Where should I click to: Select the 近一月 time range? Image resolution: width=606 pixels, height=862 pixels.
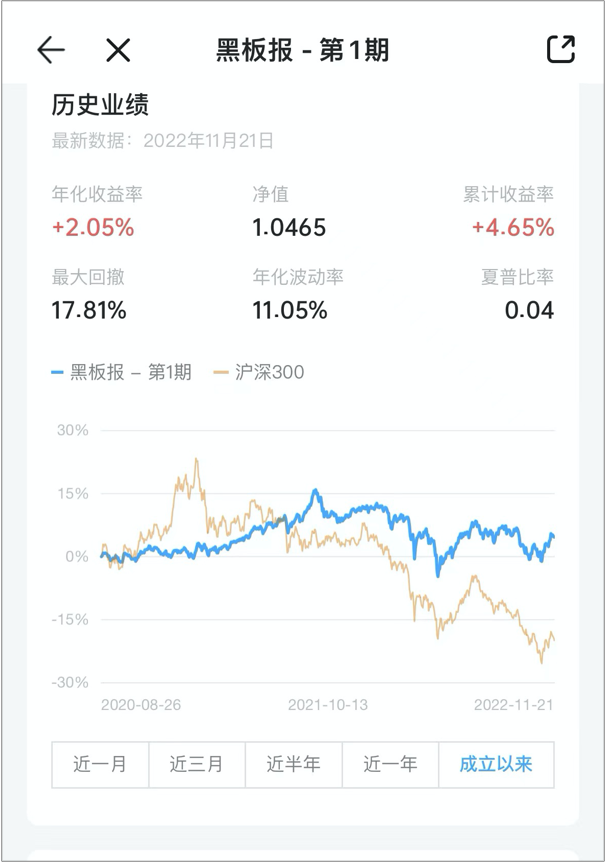(100, 765)
